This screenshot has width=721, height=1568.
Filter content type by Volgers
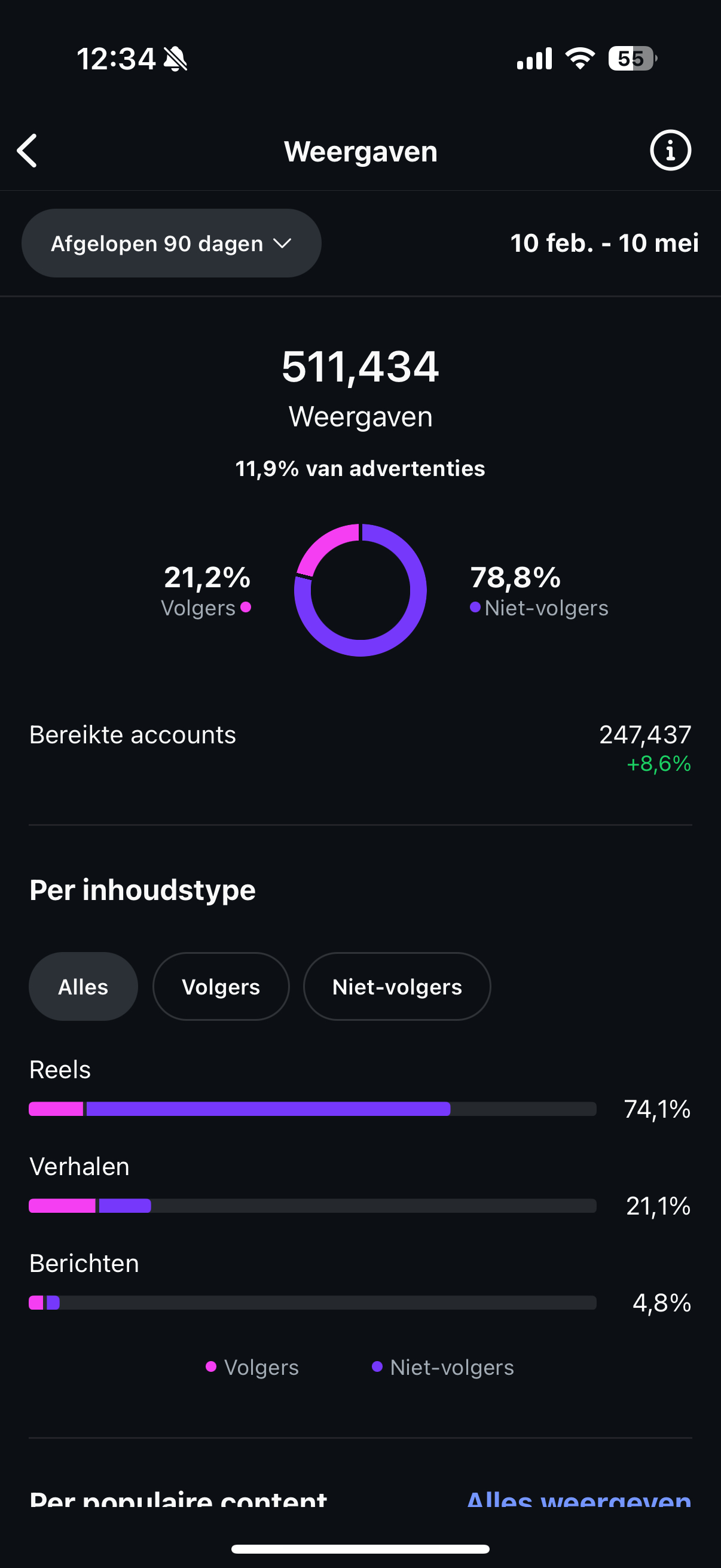(221, 987)
